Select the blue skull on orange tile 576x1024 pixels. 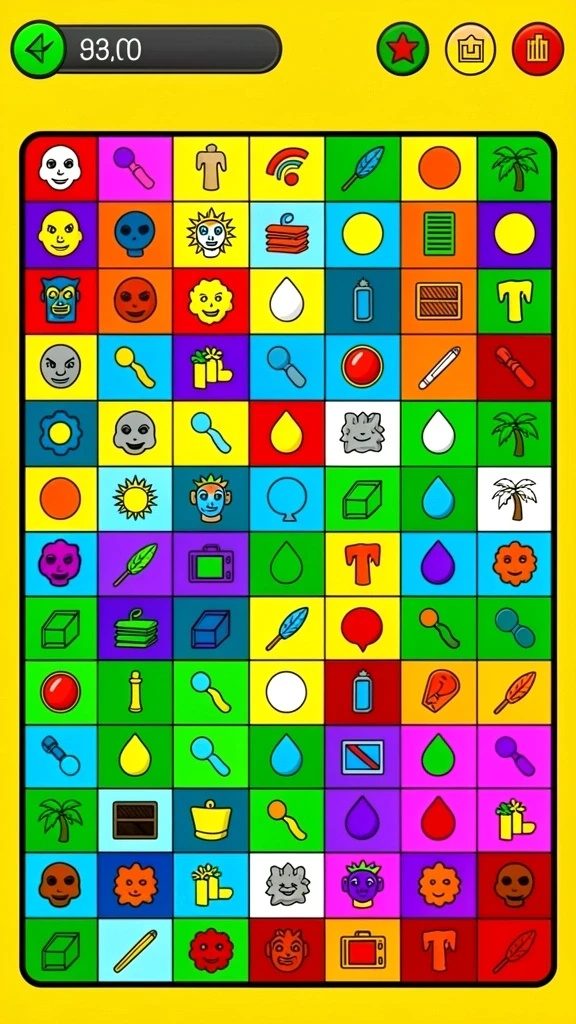coord(135,234)
